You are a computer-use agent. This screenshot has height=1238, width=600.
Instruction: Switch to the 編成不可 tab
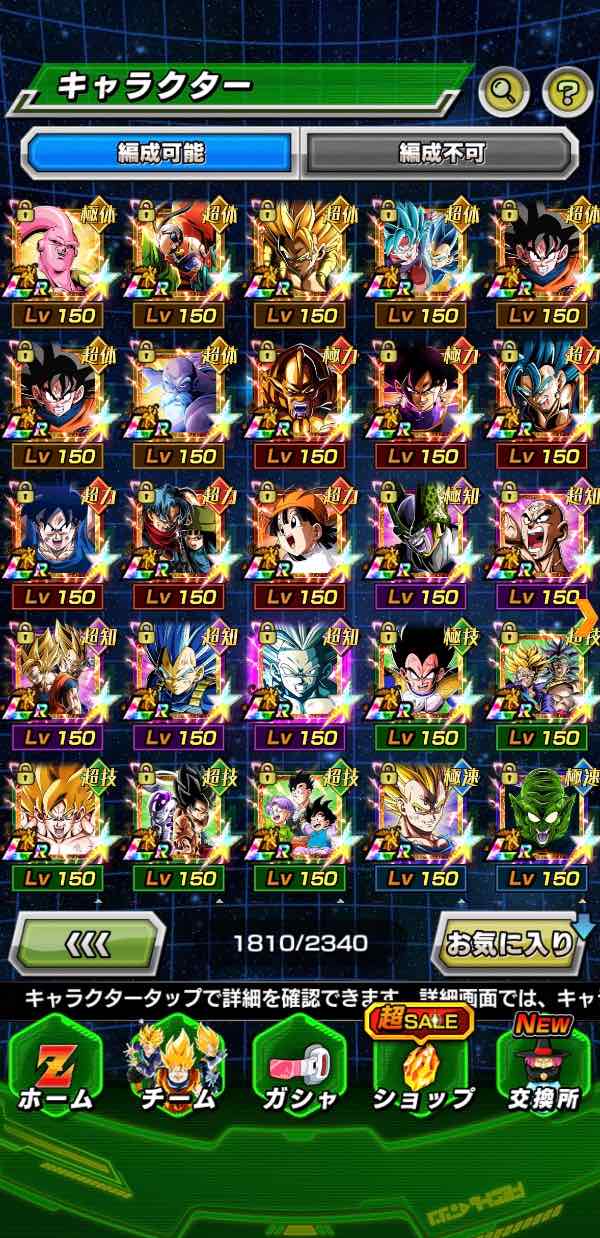pyautogui.click(x=441, y=153)
